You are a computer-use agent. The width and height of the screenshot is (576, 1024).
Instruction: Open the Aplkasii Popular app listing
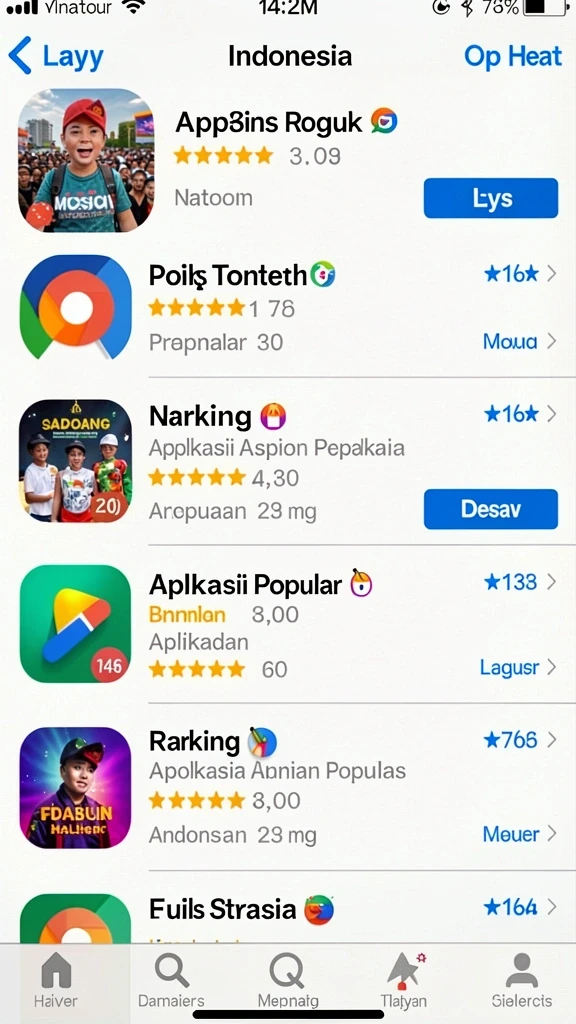[x=288, y=624]
